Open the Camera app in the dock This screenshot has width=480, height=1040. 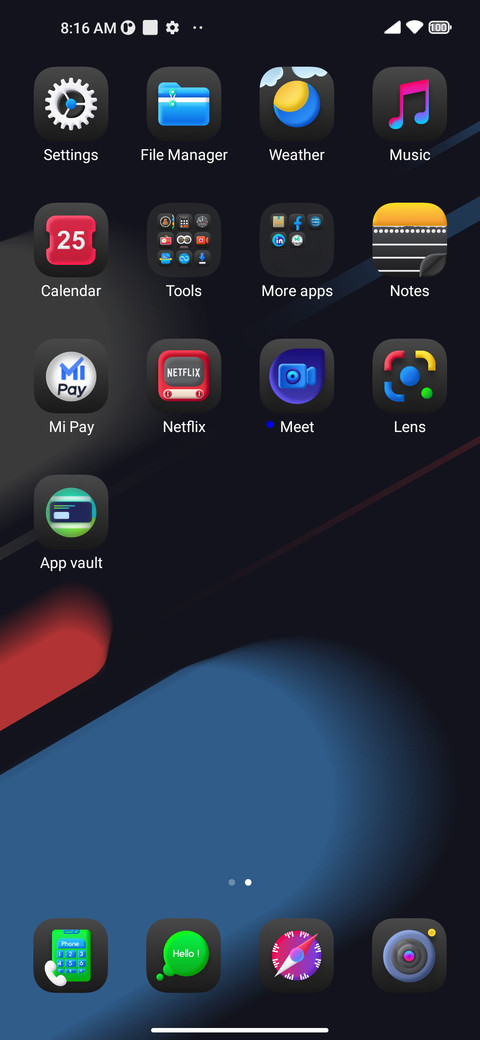(x=409, y=956)
